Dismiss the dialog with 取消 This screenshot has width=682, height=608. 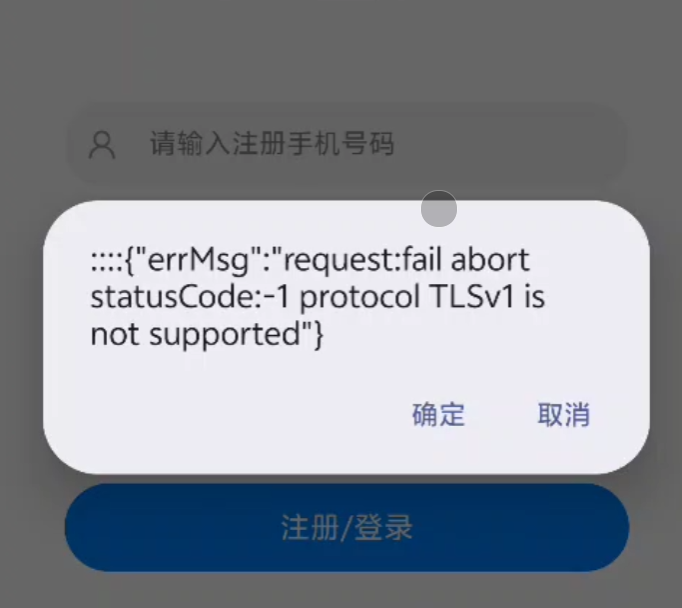[564, 415]
